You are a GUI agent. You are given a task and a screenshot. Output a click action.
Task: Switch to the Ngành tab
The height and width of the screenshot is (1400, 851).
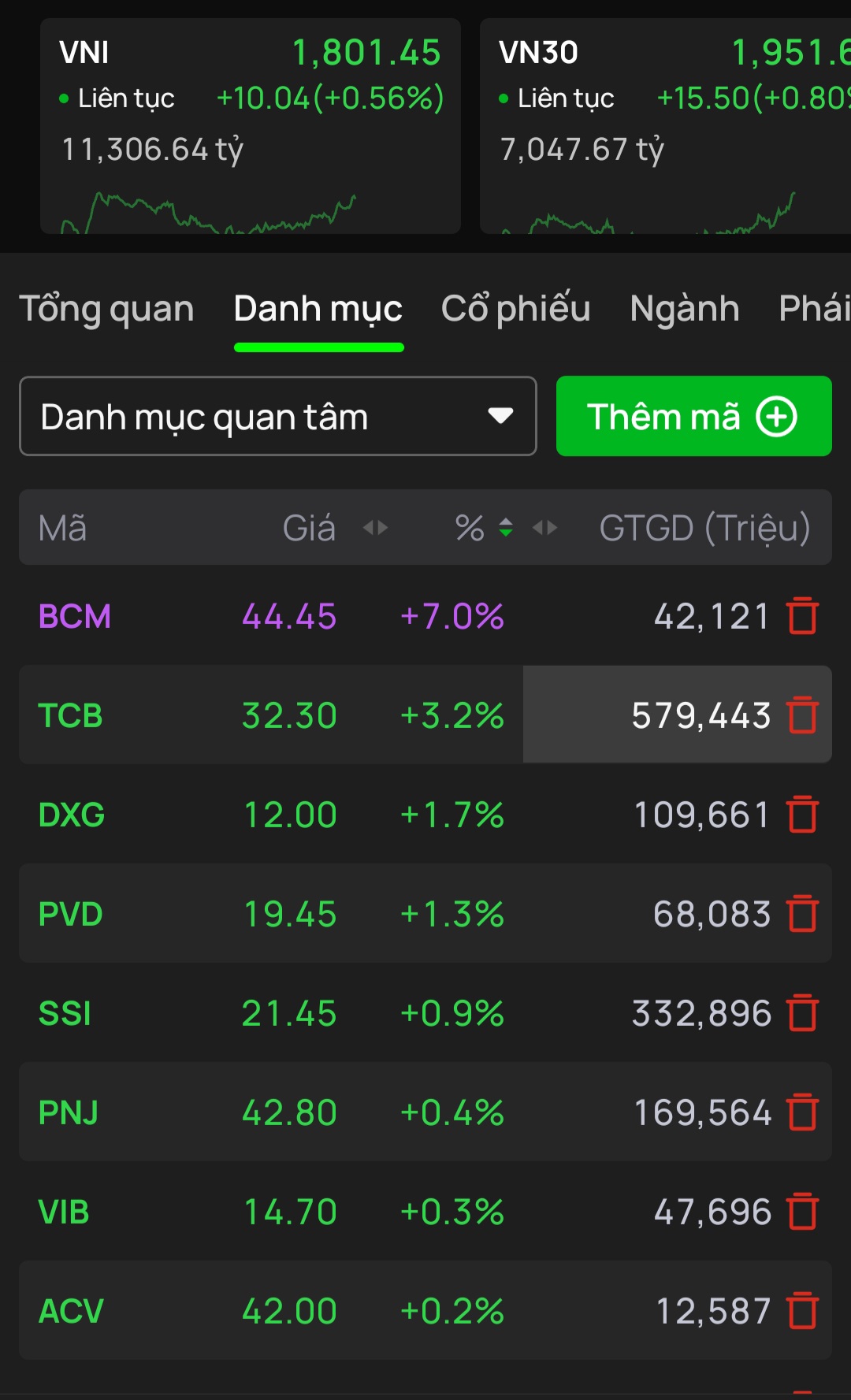coord(685,309)
